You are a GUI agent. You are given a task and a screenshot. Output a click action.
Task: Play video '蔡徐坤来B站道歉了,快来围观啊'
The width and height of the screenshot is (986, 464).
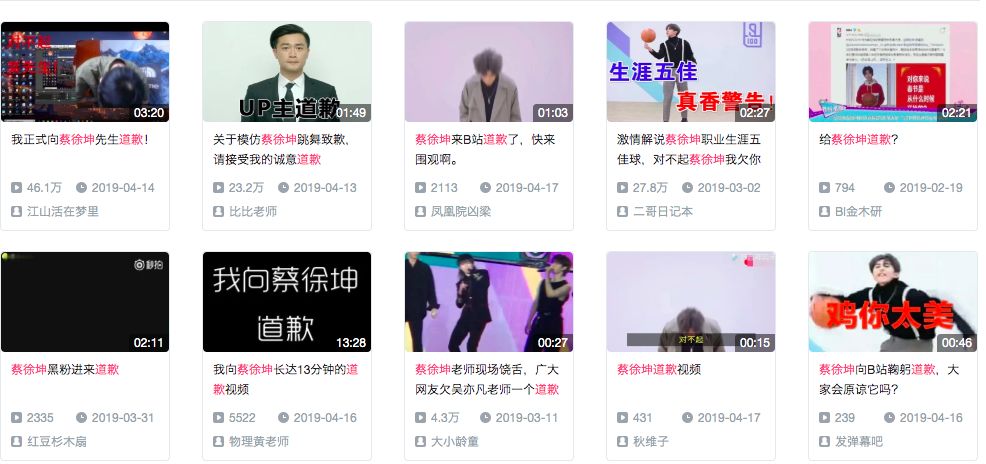pyautogui.click(x=488, y=72)
